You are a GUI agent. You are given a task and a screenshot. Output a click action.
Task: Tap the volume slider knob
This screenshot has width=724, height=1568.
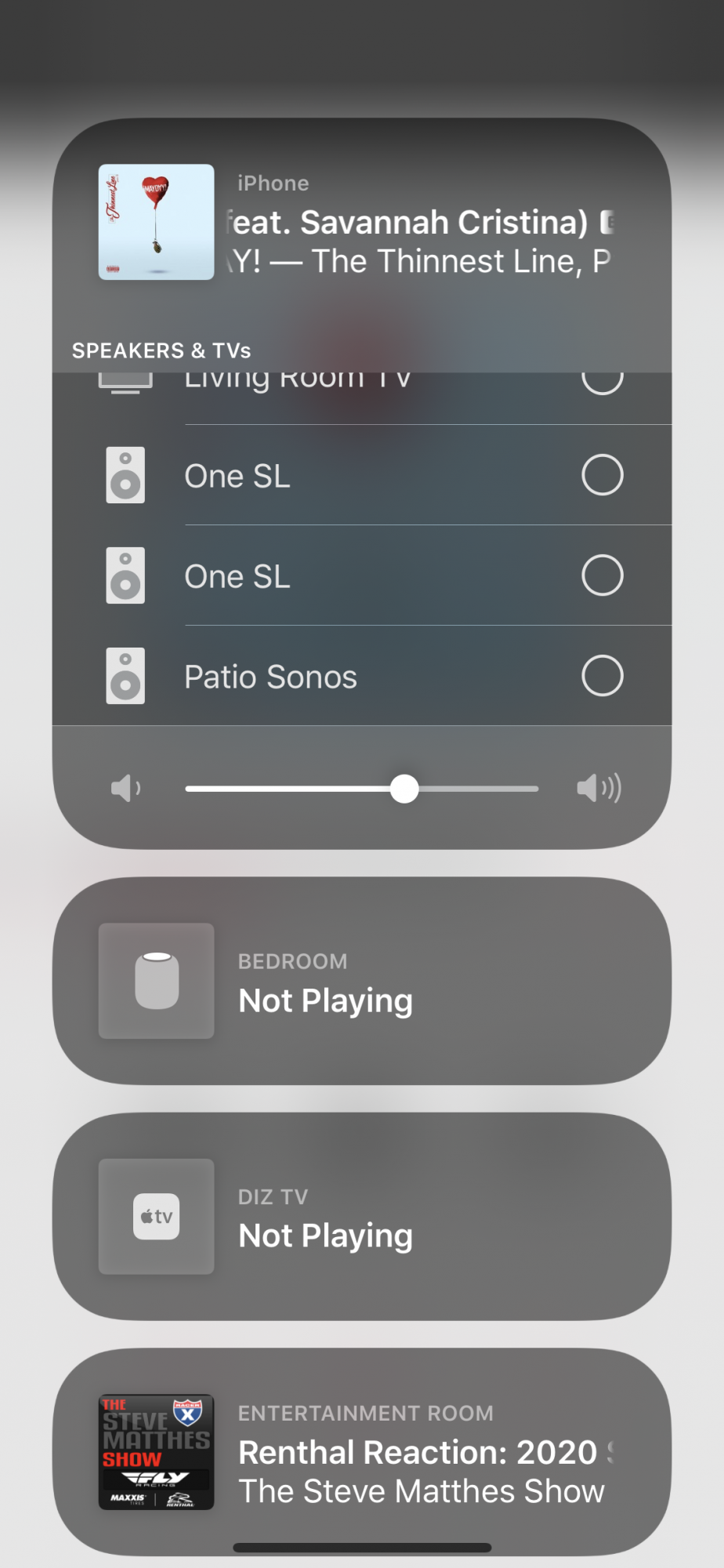404,789
